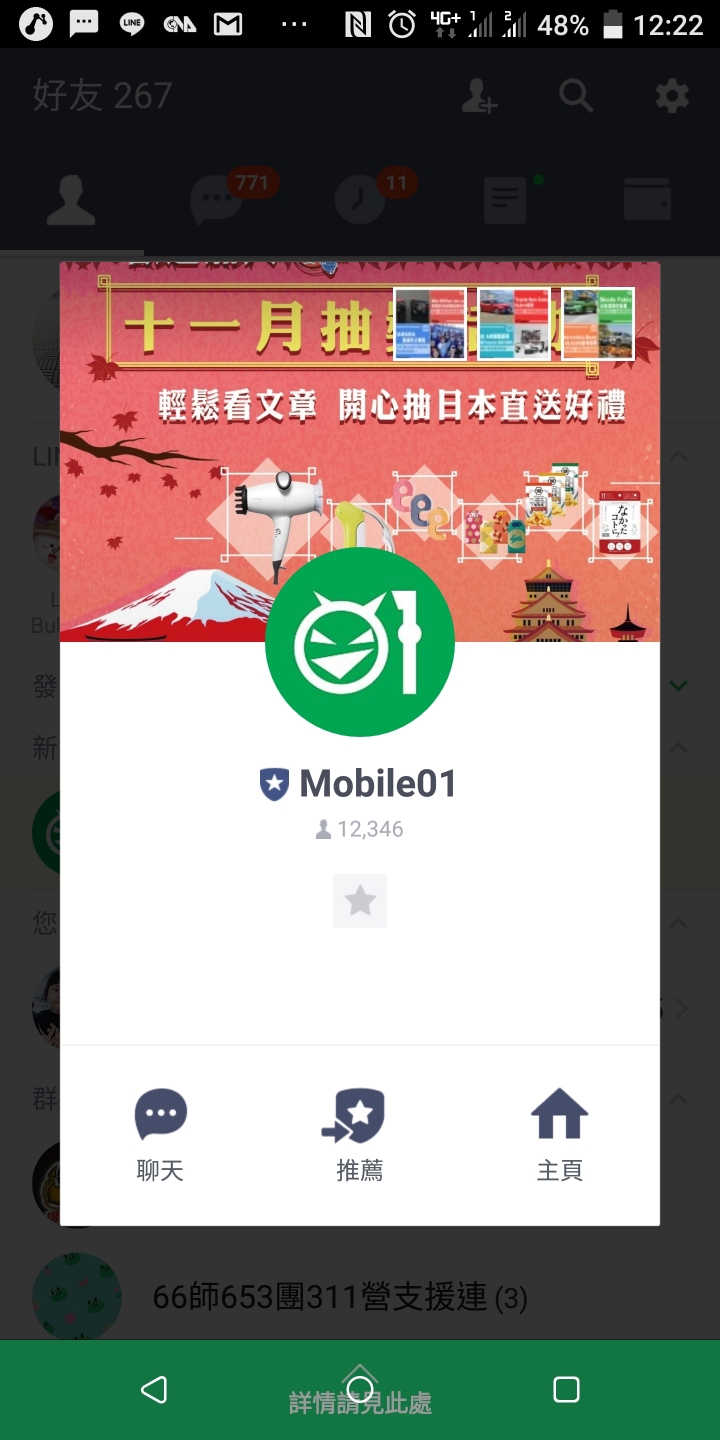Recommend Mobile01 to friends

pyautogui.click(x=360, y=1135)
